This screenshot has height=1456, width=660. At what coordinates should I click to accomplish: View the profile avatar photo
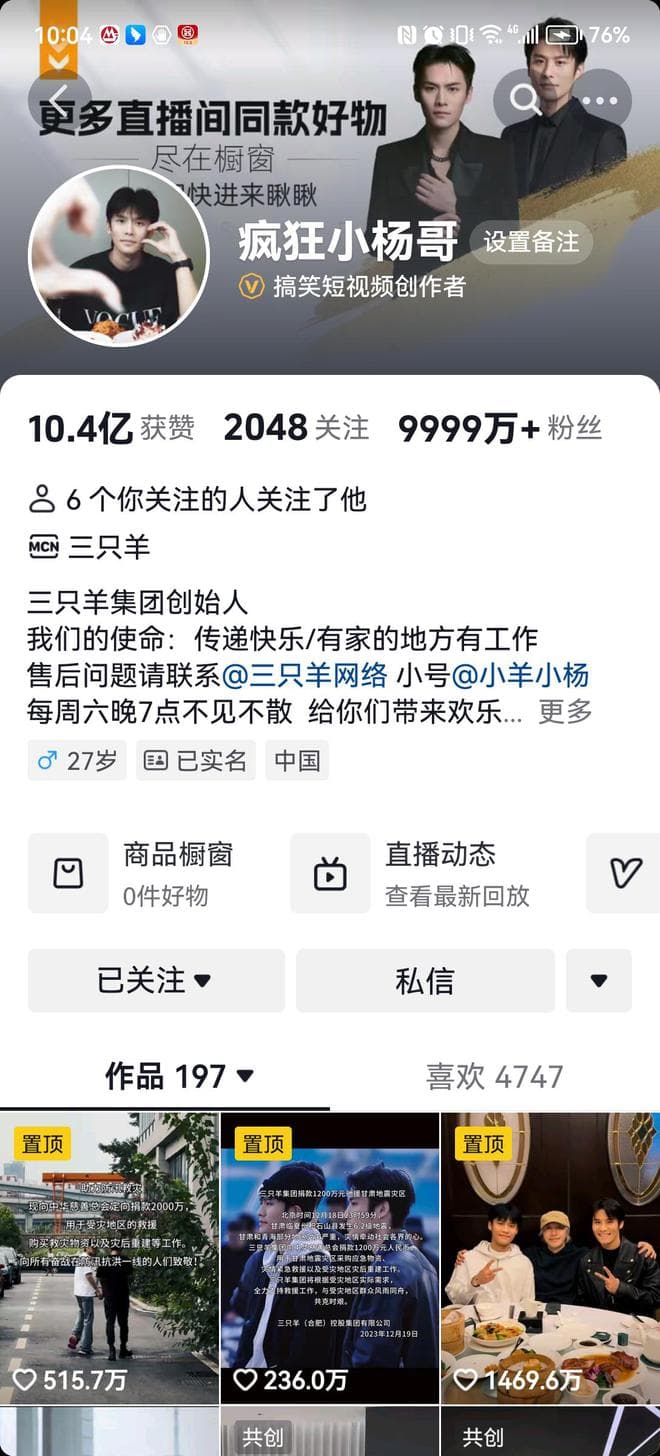point(118,255)
